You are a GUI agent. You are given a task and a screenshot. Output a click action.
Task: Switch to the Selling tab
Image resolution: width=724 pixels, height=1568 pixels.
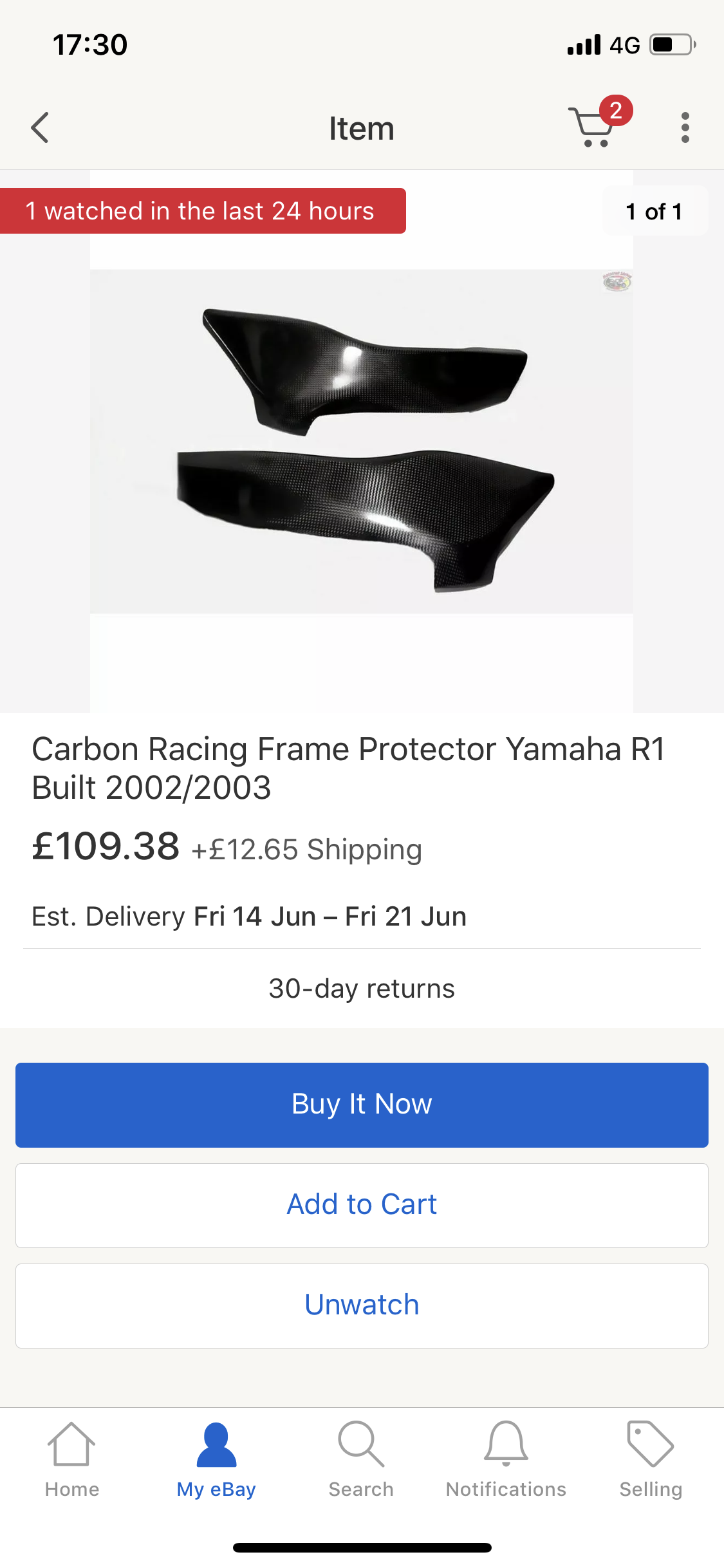pos(650,1460)
